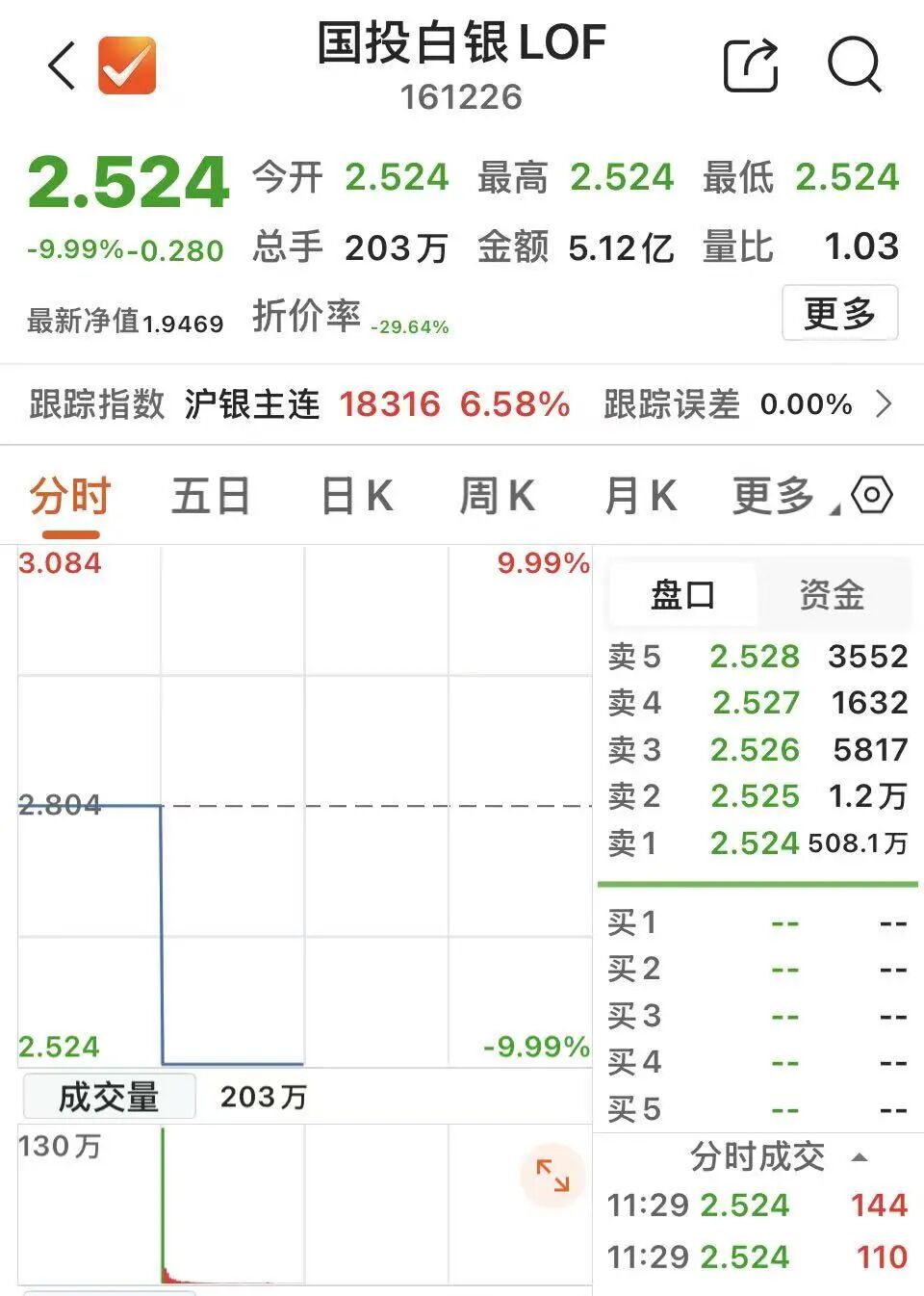924x1296 pixels.
Task: Tap the orange checkmark watchlist icon
Action: click(x=127, y=65)
